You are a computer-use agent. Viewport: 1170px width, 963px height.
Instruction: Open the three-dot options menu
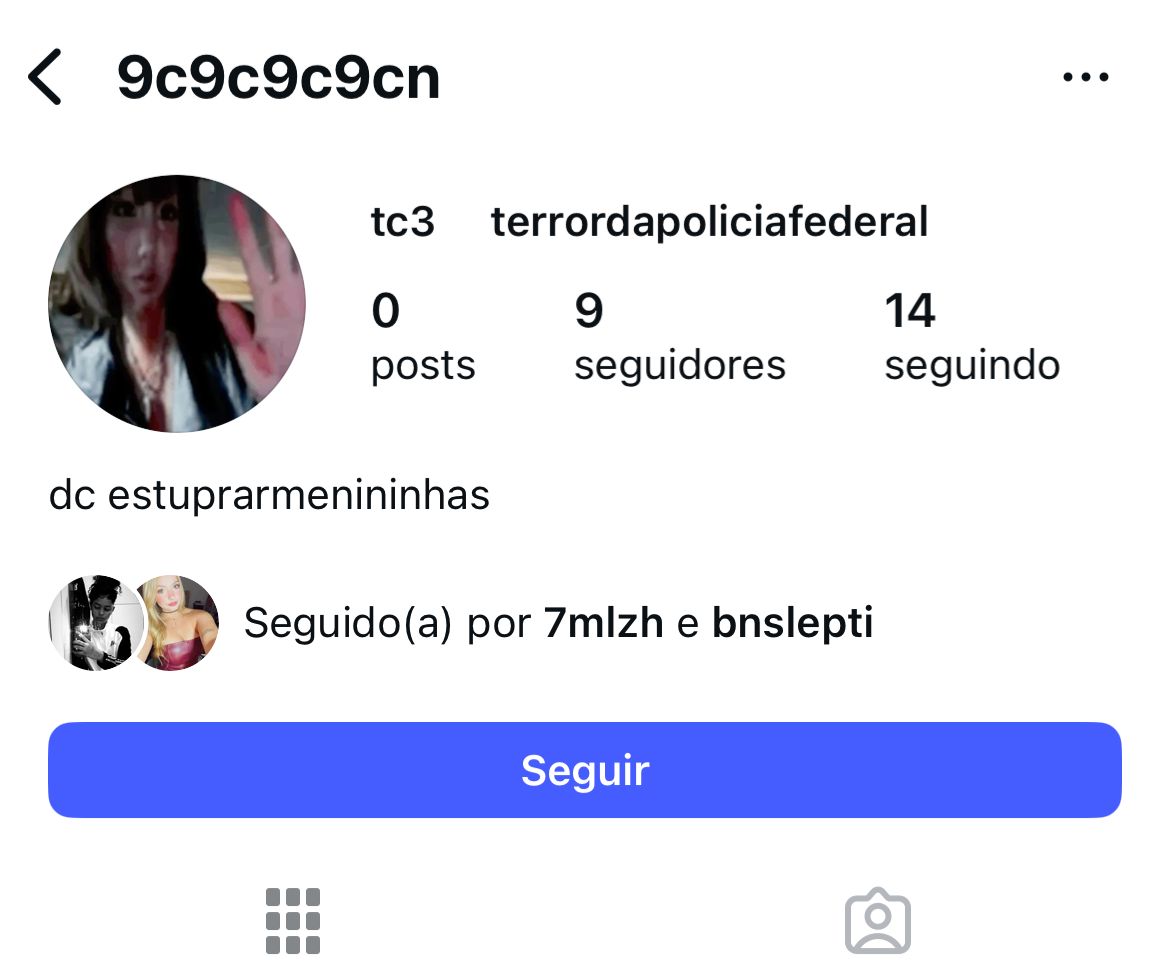(x=1086, y=77)
